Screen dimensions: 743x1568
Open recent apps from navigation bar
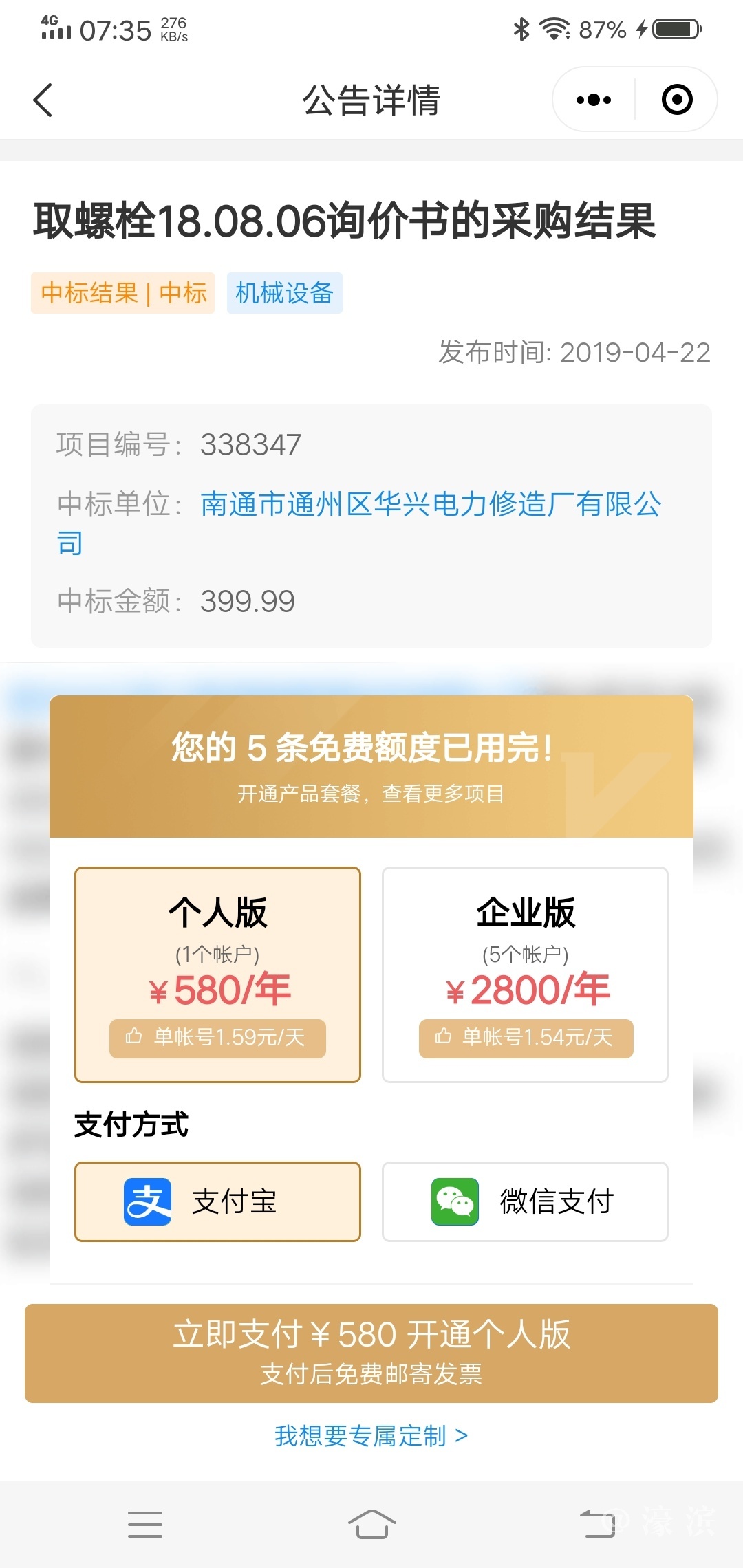pos(145,1524)
